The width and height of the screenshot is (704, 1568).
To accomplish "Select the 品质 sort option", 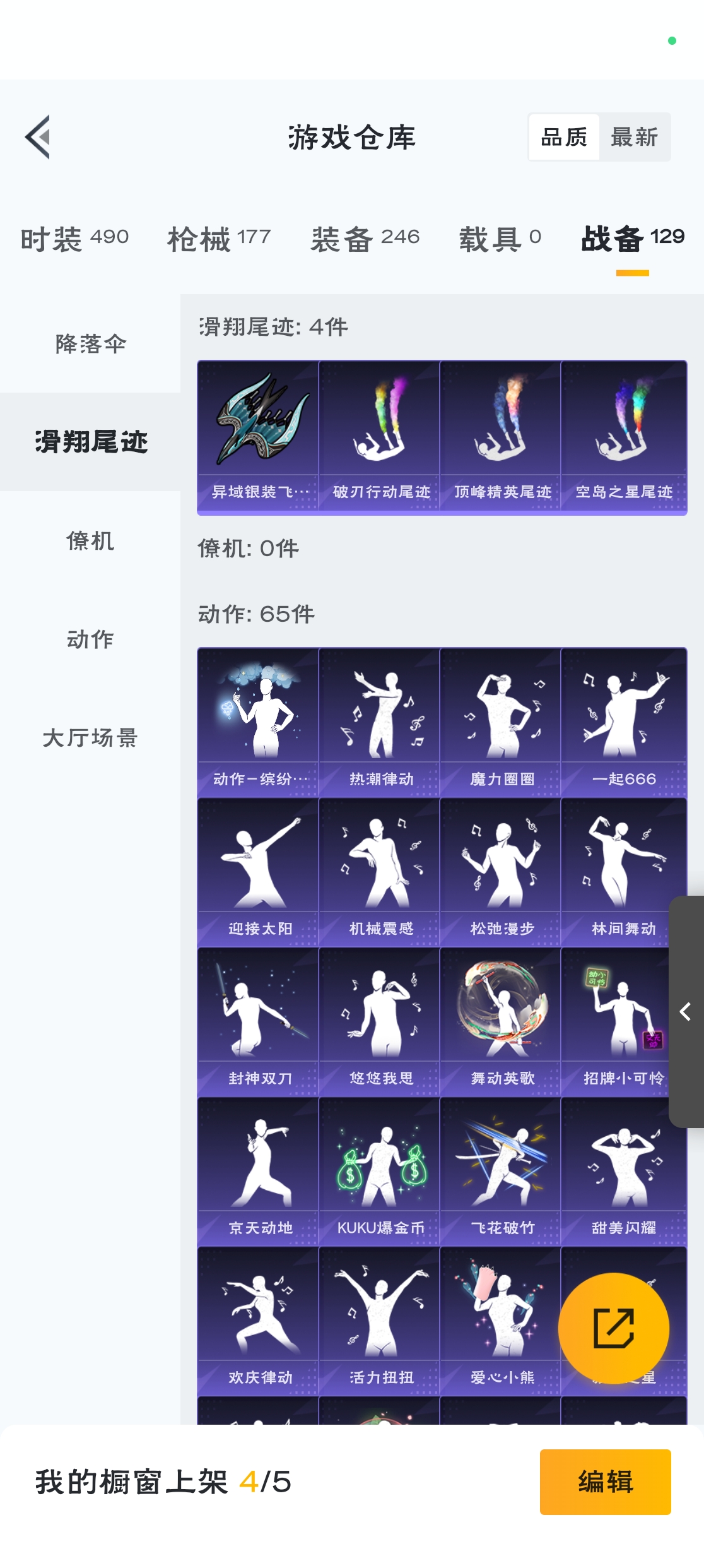I will pyautogui.click(x=564, y=137).
